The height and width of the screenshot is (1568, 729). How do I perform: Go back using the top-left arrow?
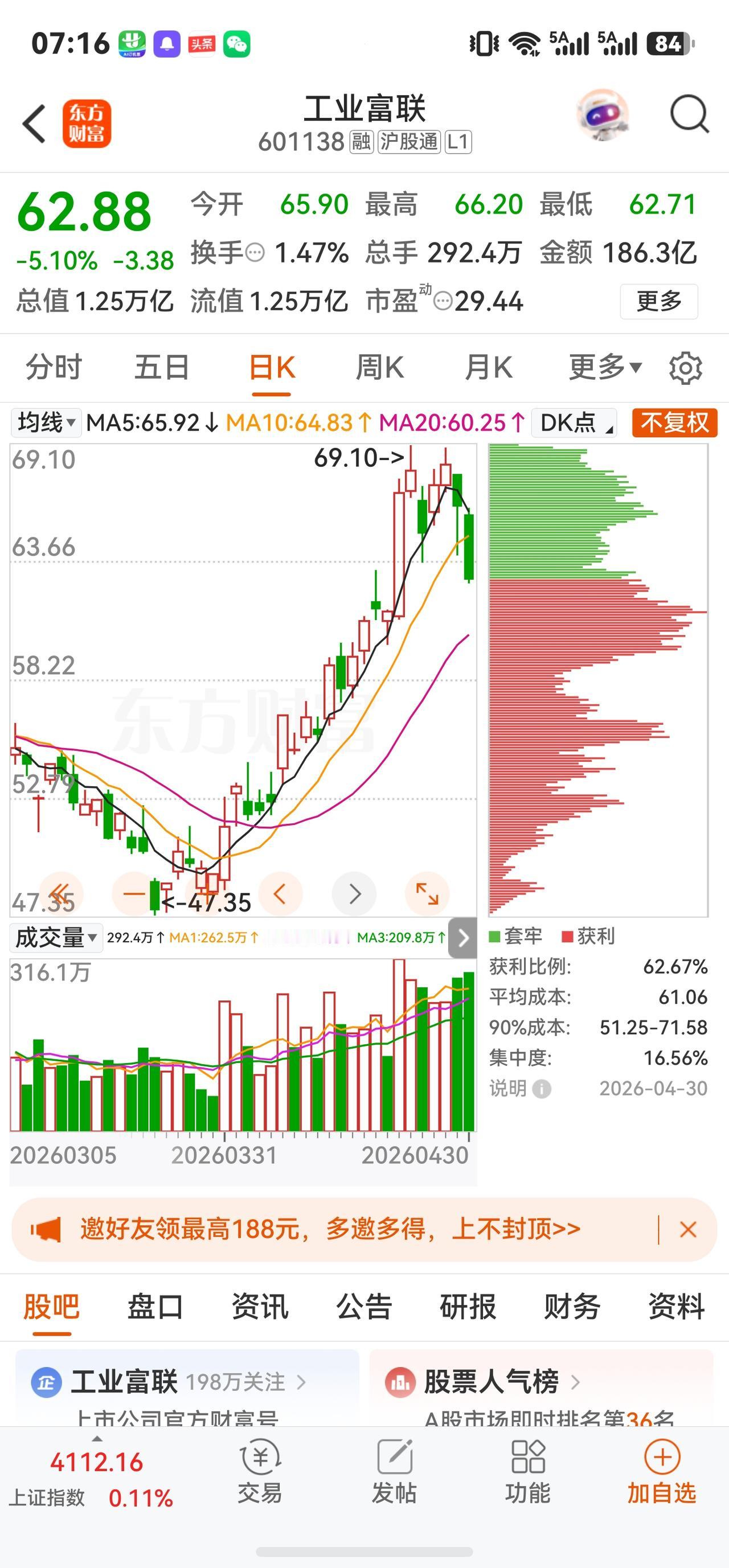click(x=34, y=124)
